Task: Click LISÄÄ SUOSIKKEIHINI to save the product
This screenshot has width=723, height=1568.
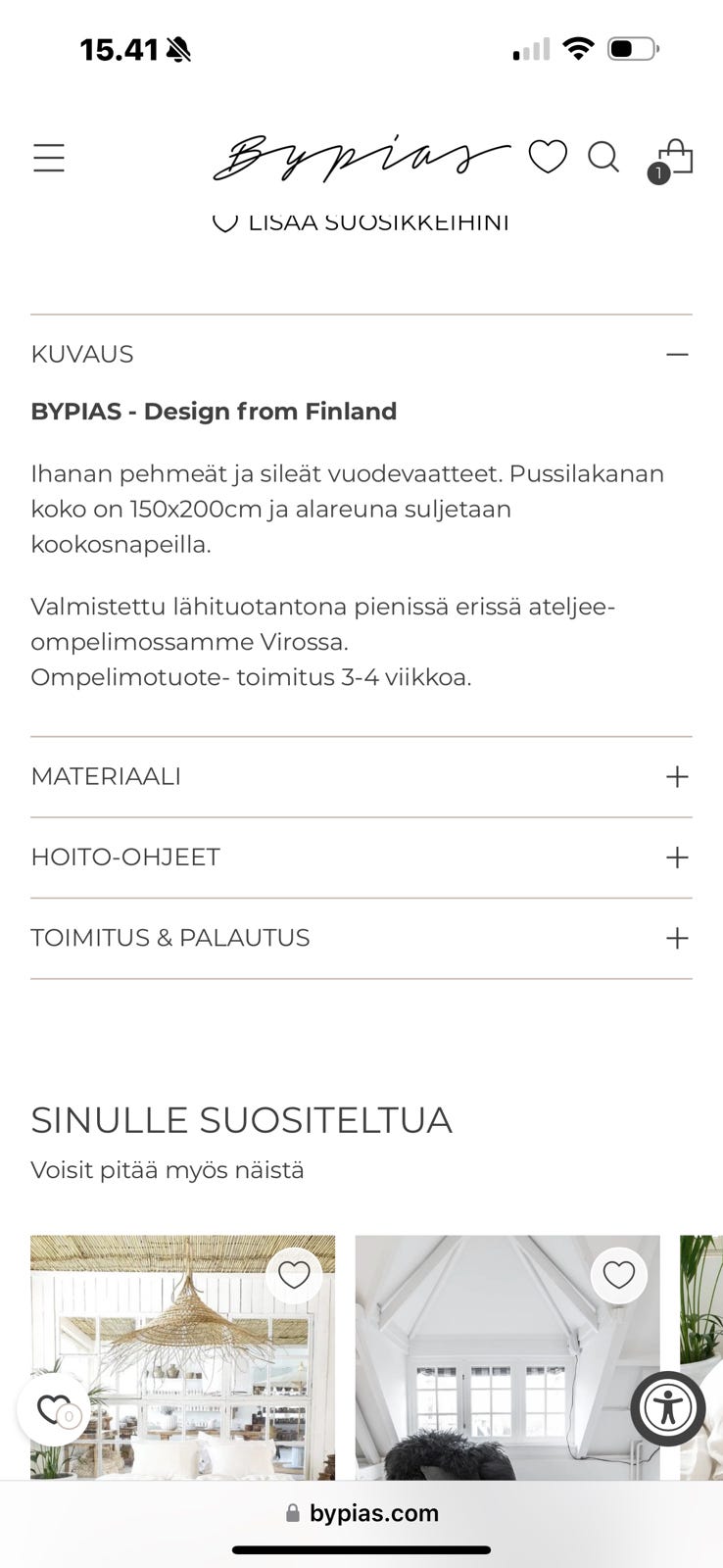Action: pos(361,221)
